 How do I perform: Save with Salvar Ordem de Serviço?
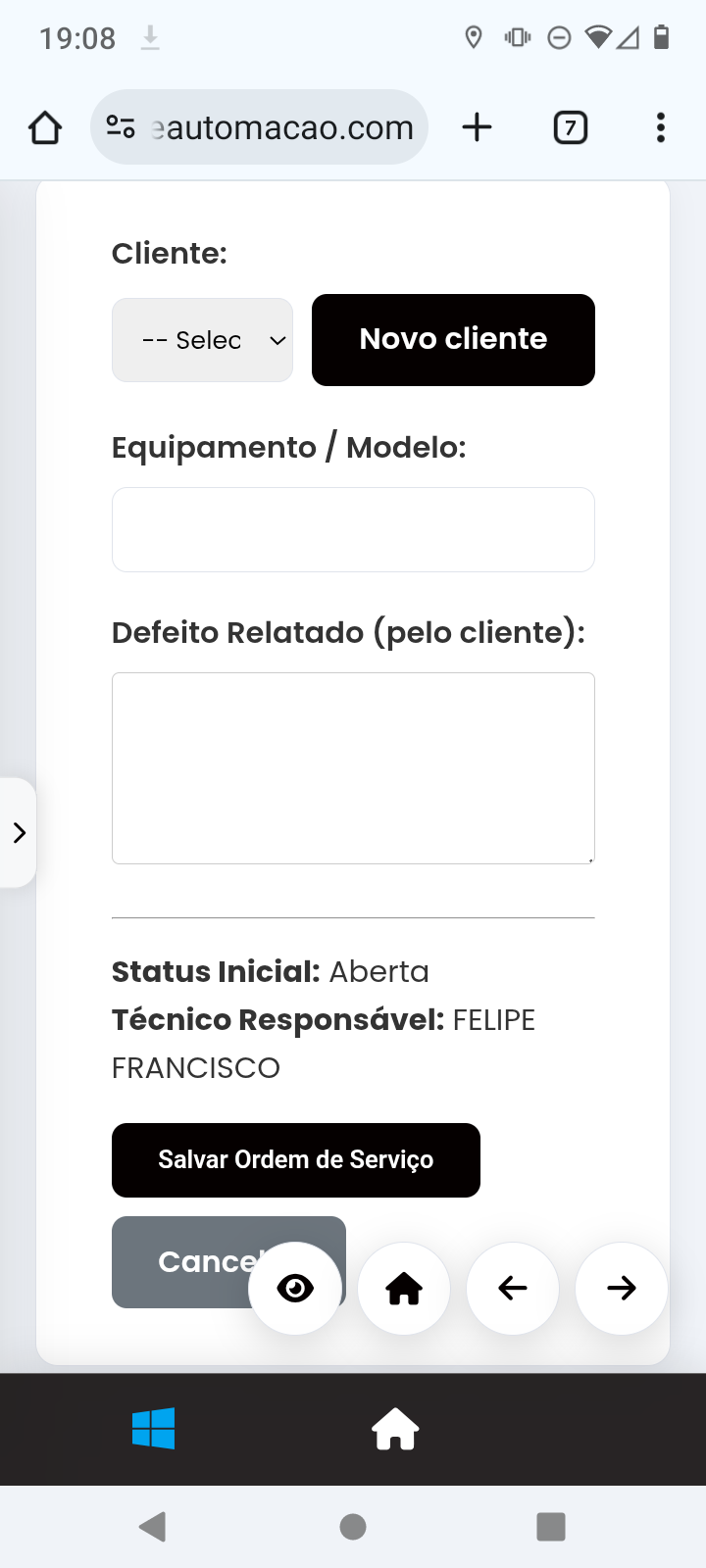click(x=295, y=1160)
